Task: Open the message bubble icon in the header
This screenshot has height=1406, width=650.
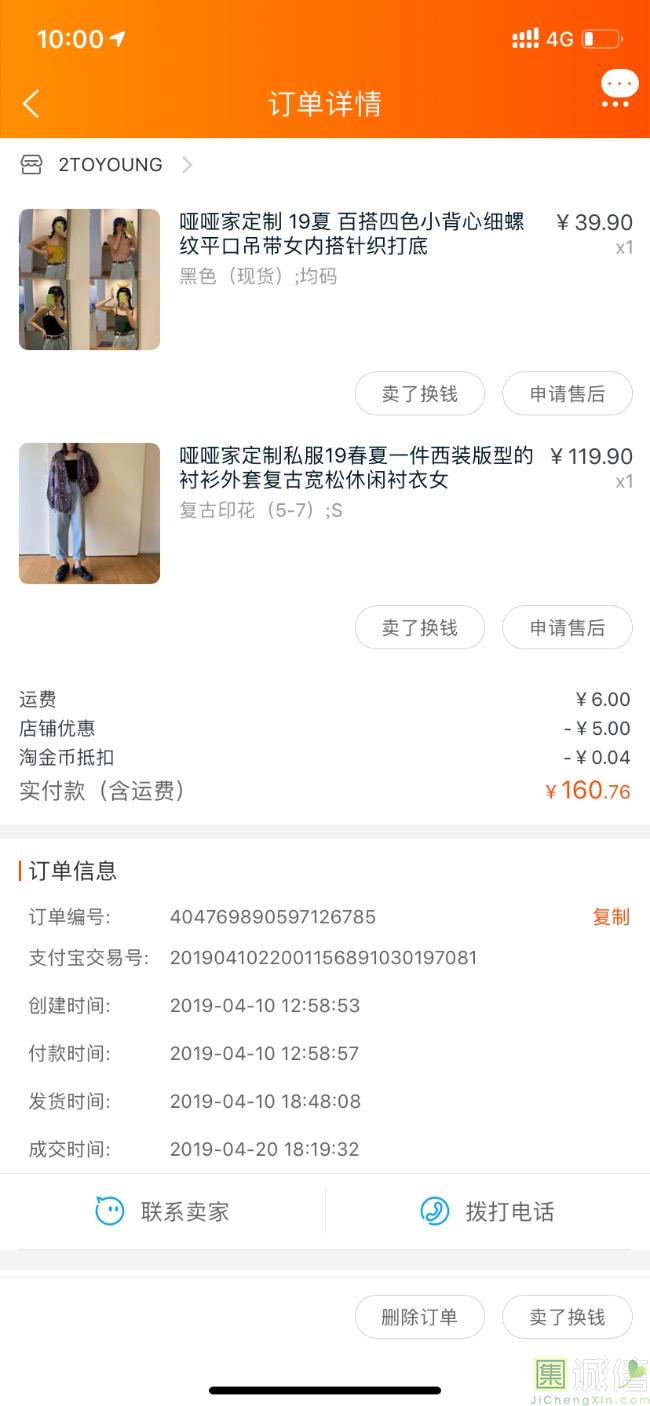Action: [x=619, y=88]
